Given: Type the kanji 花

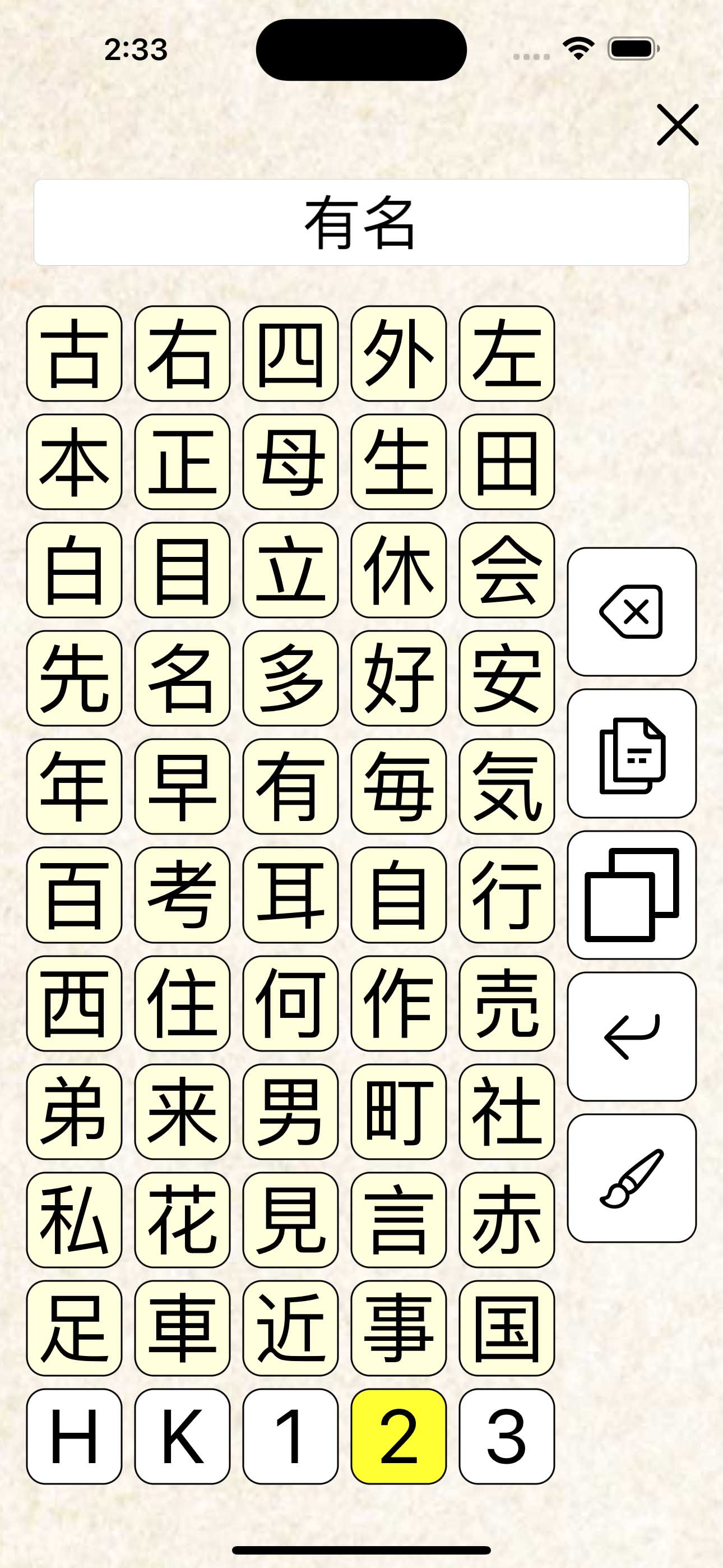Looking at the screenshot, I should click(x=183, y=1220).
